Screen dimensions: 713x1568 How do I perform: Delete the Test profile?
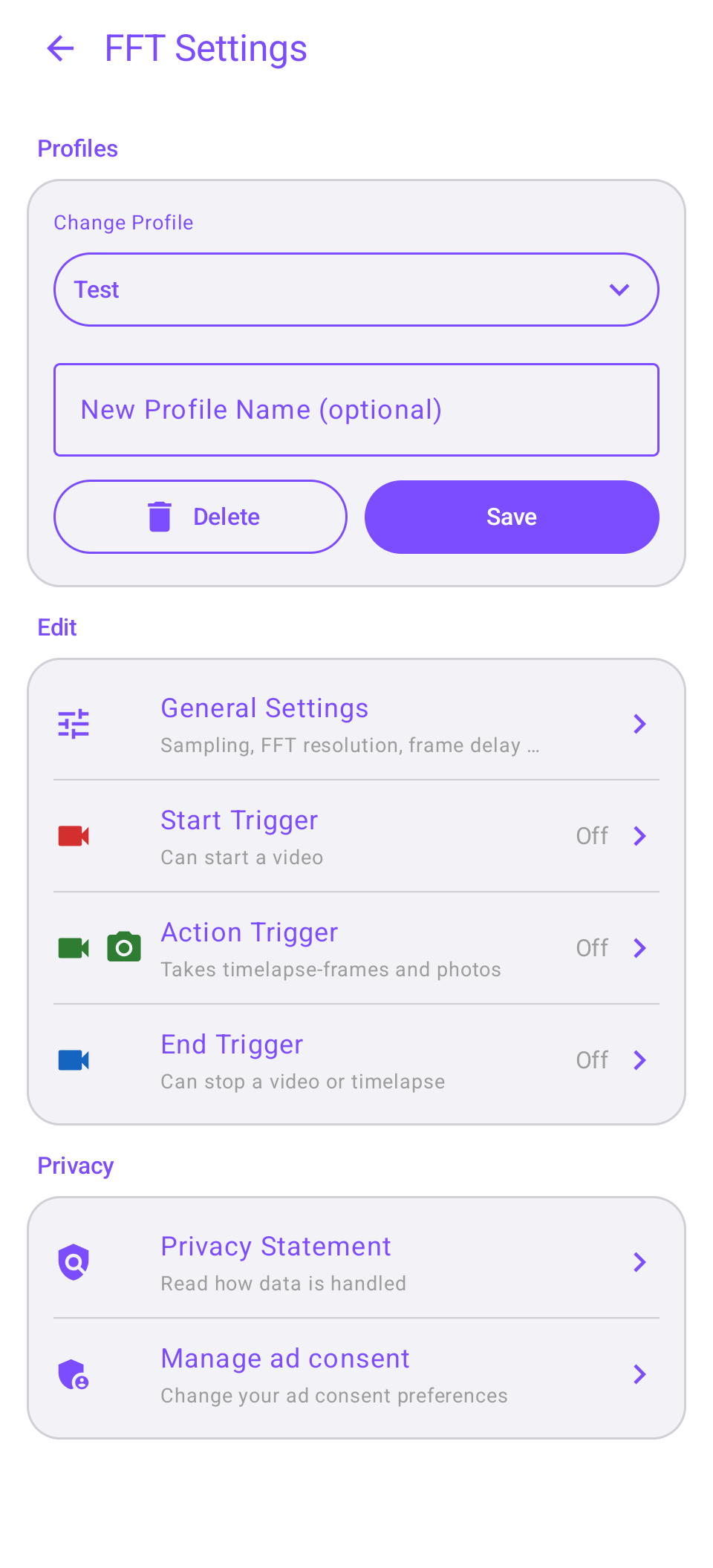(x=200, y=517)
